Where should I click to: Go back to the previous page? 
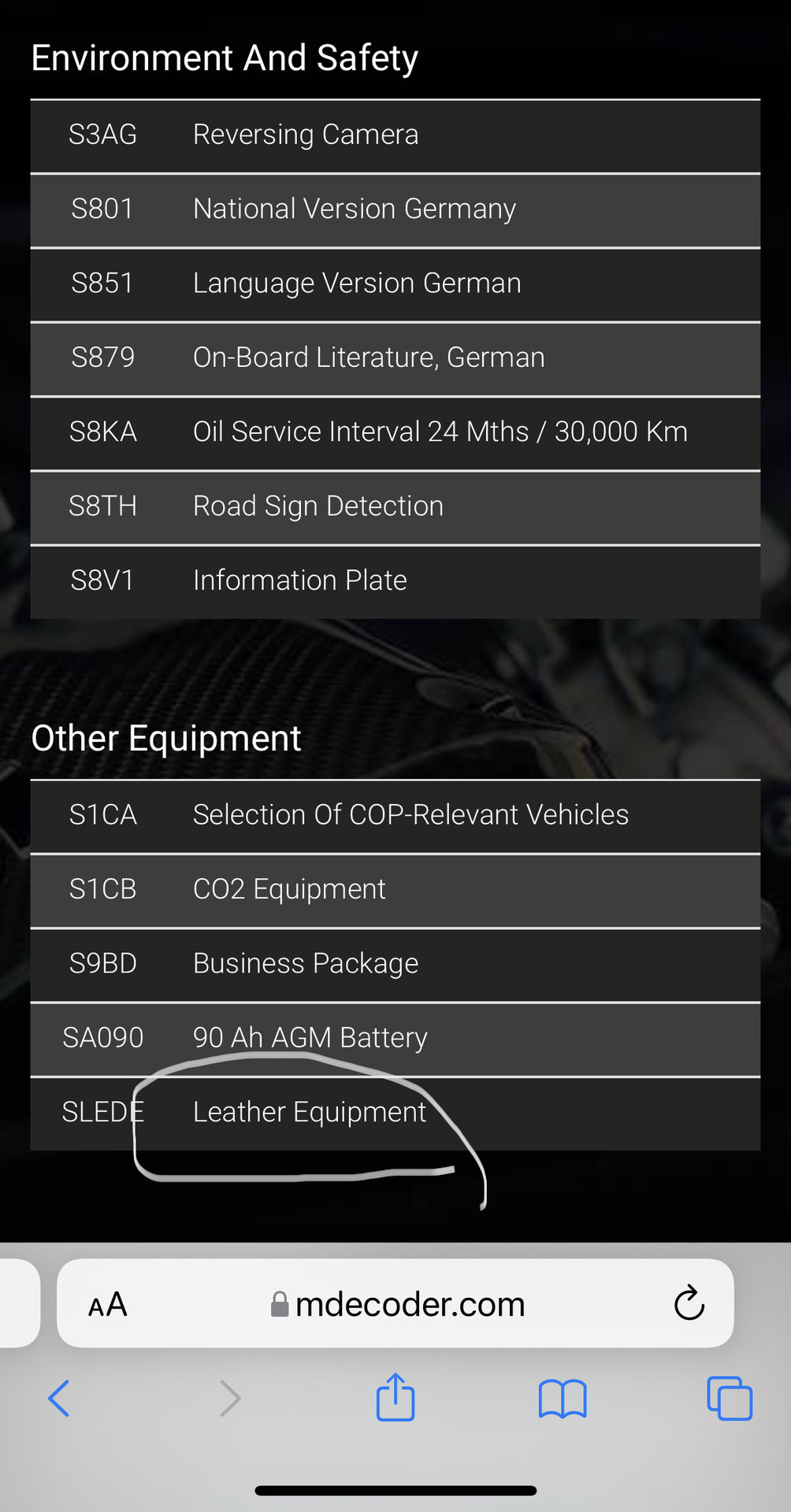59,1399
